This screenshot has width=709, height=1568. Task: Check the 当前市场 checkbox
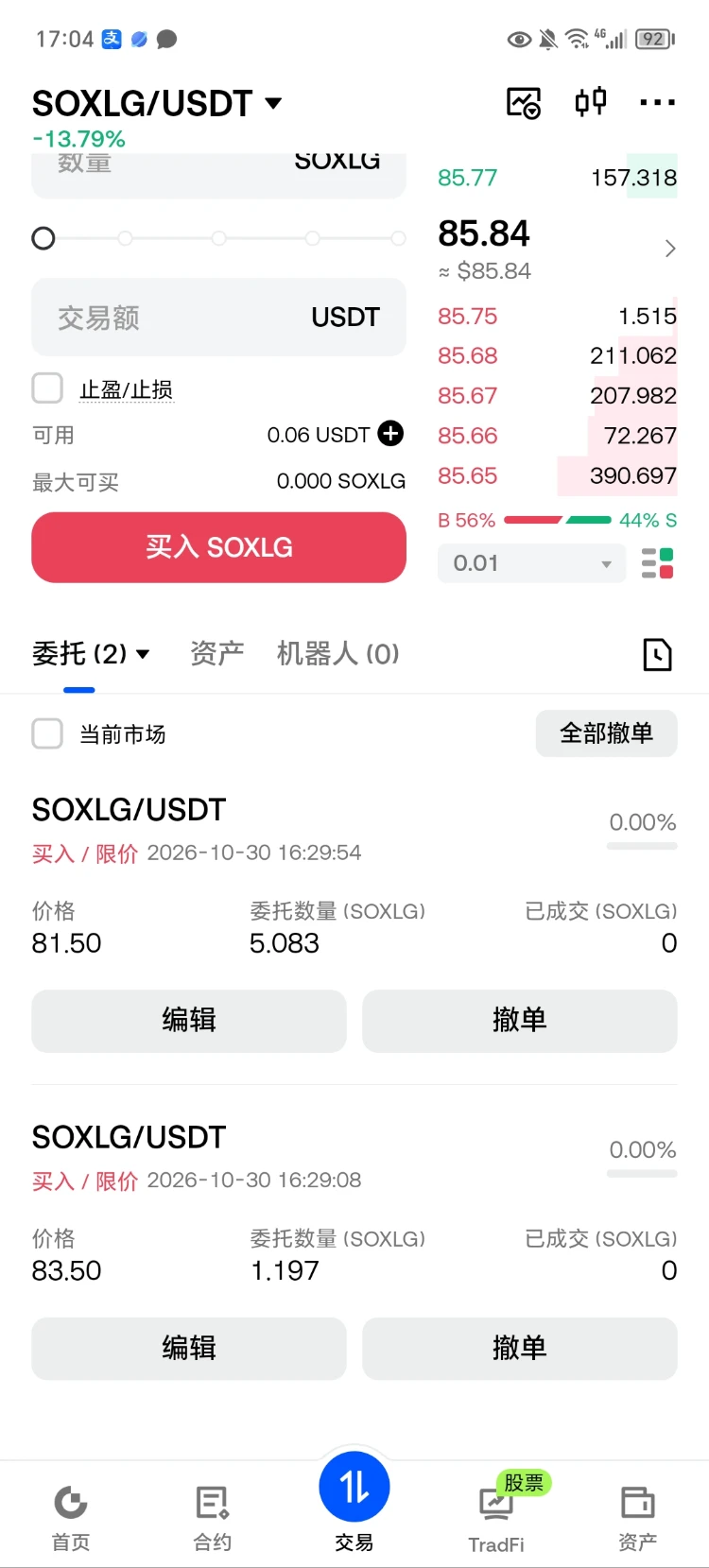[x=47, y=733]
